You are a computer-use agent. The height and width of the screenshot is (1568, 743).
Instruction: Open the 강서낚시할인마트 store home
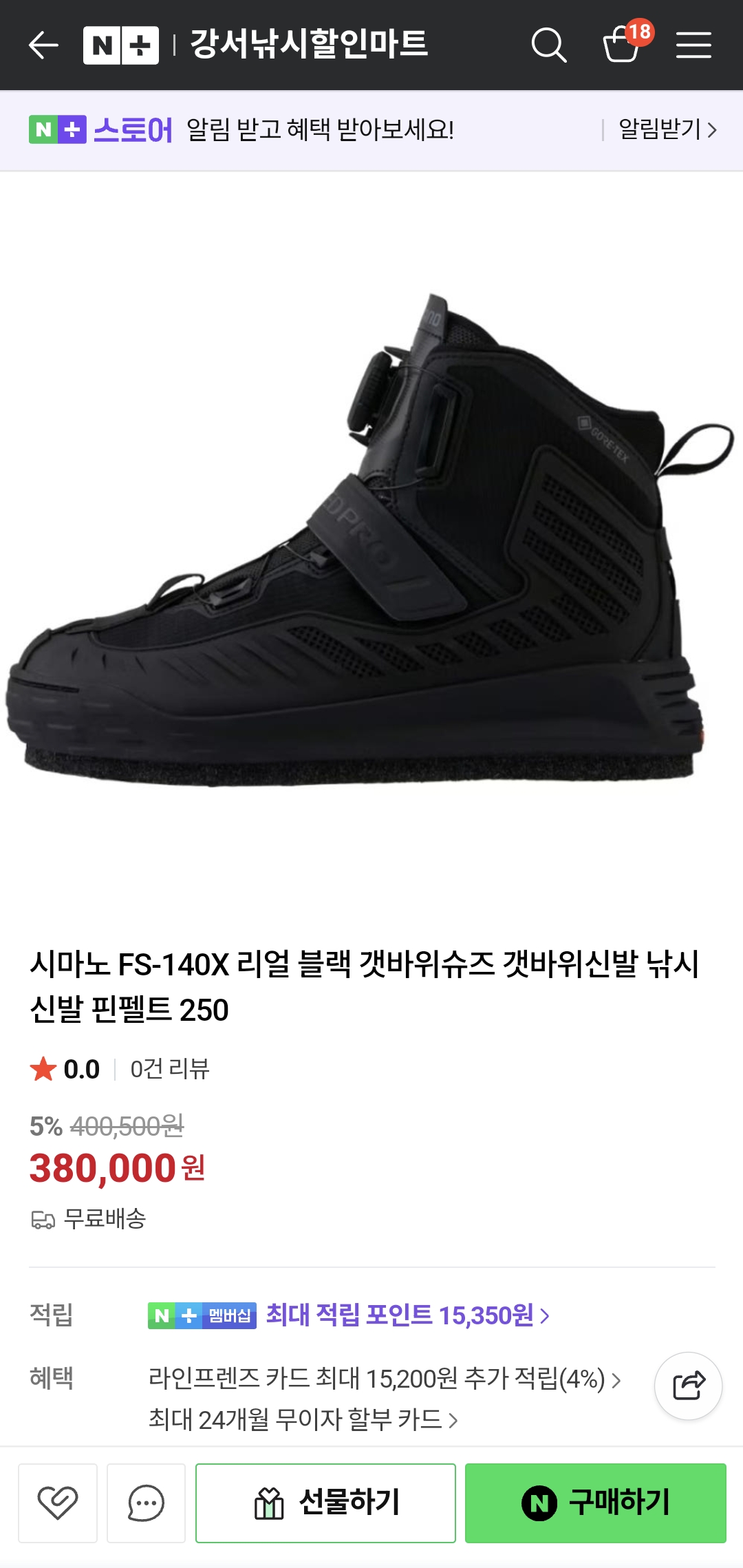pos(308,45)
